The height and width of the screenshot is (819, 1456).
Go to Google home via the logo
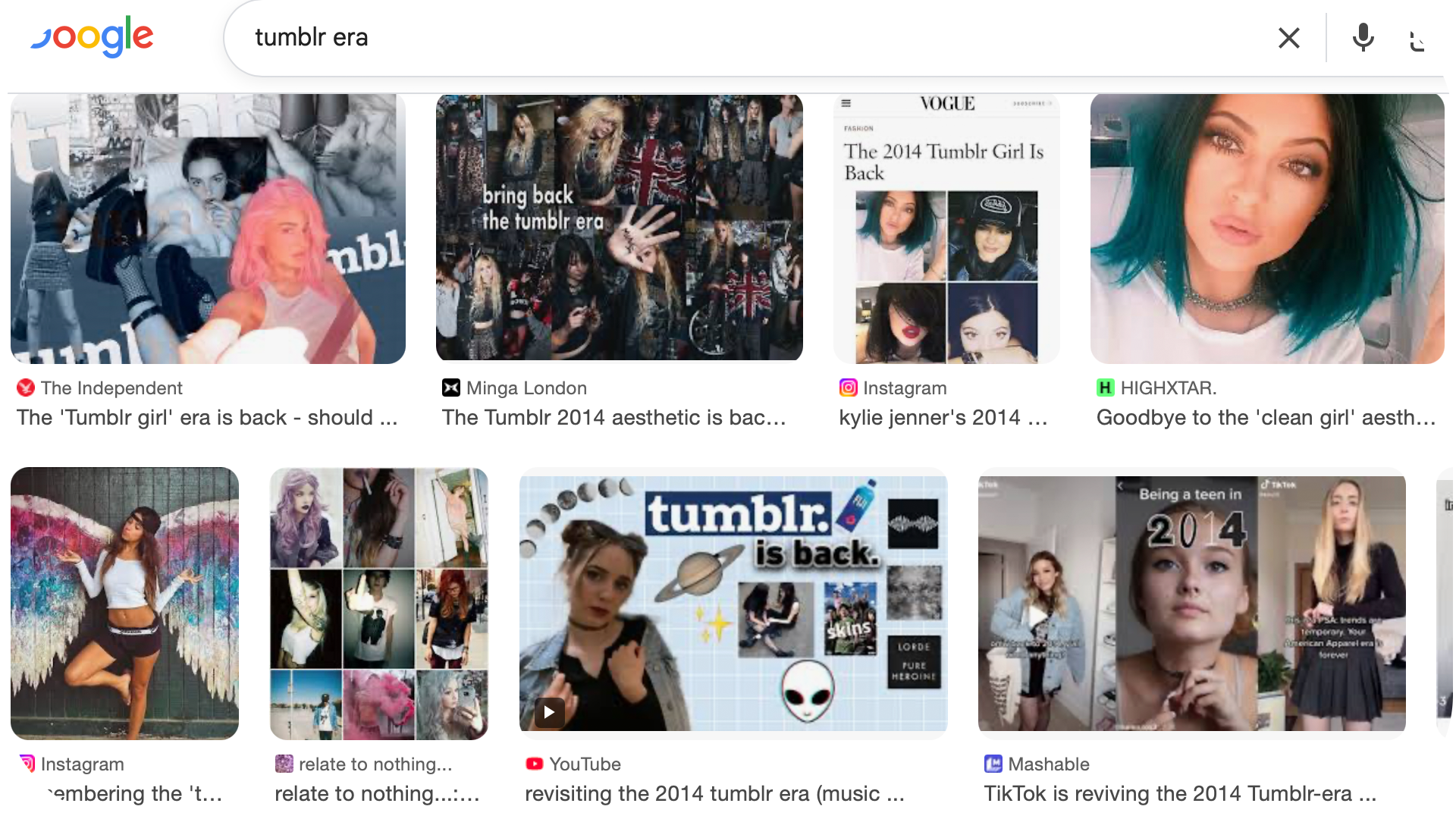pos(85,36)
